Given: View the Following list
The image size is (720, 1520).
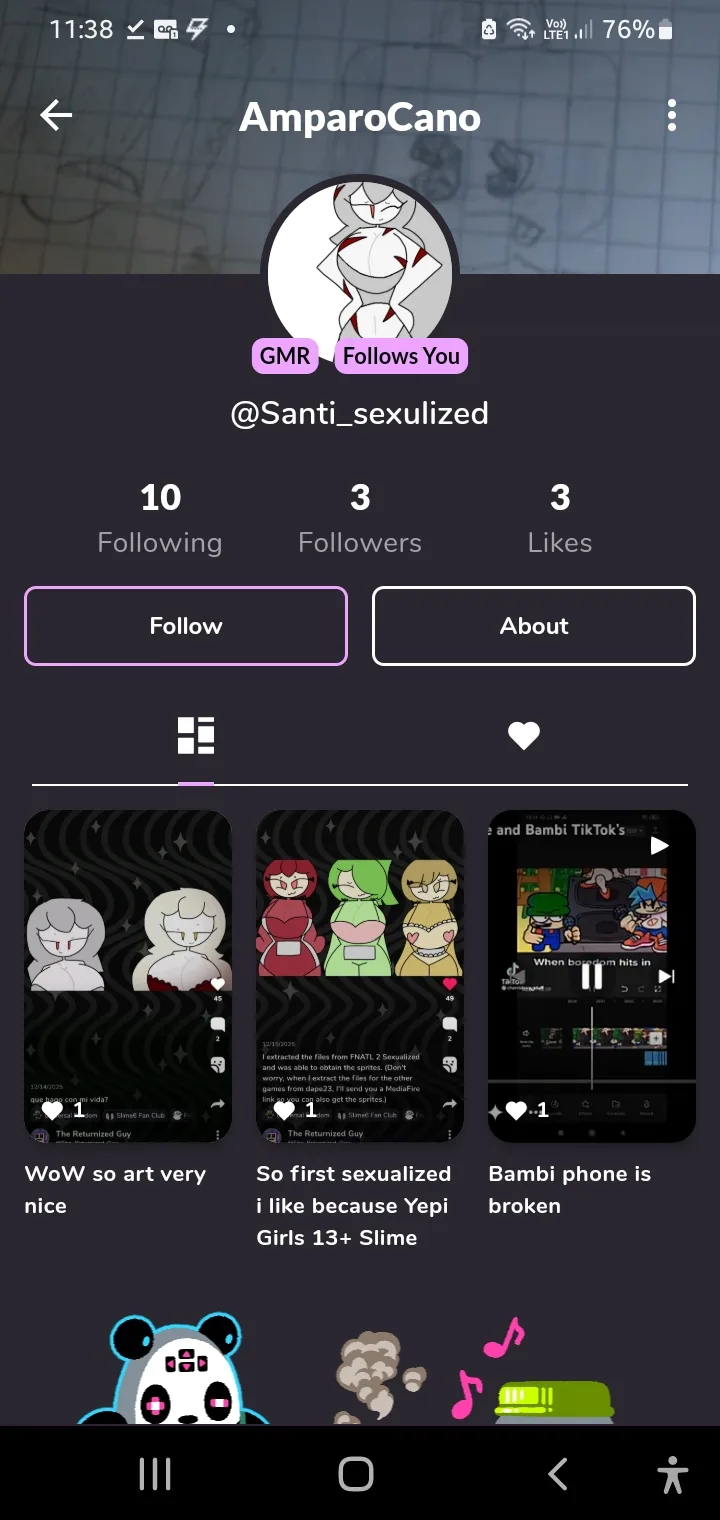Looking at the screenshot, I should 160,518.
